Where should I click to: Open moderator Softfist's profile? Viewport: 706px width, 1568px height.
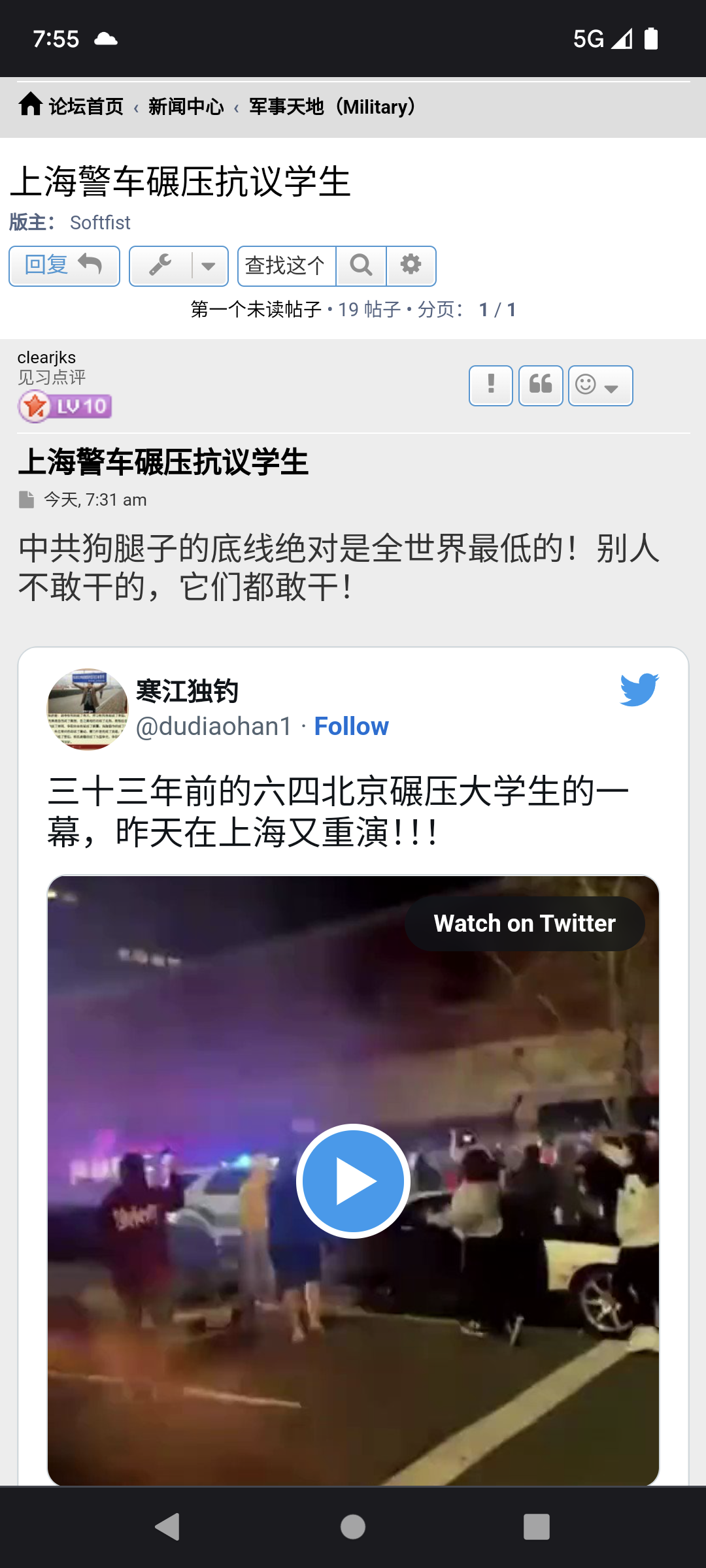[x=100, y=223]
